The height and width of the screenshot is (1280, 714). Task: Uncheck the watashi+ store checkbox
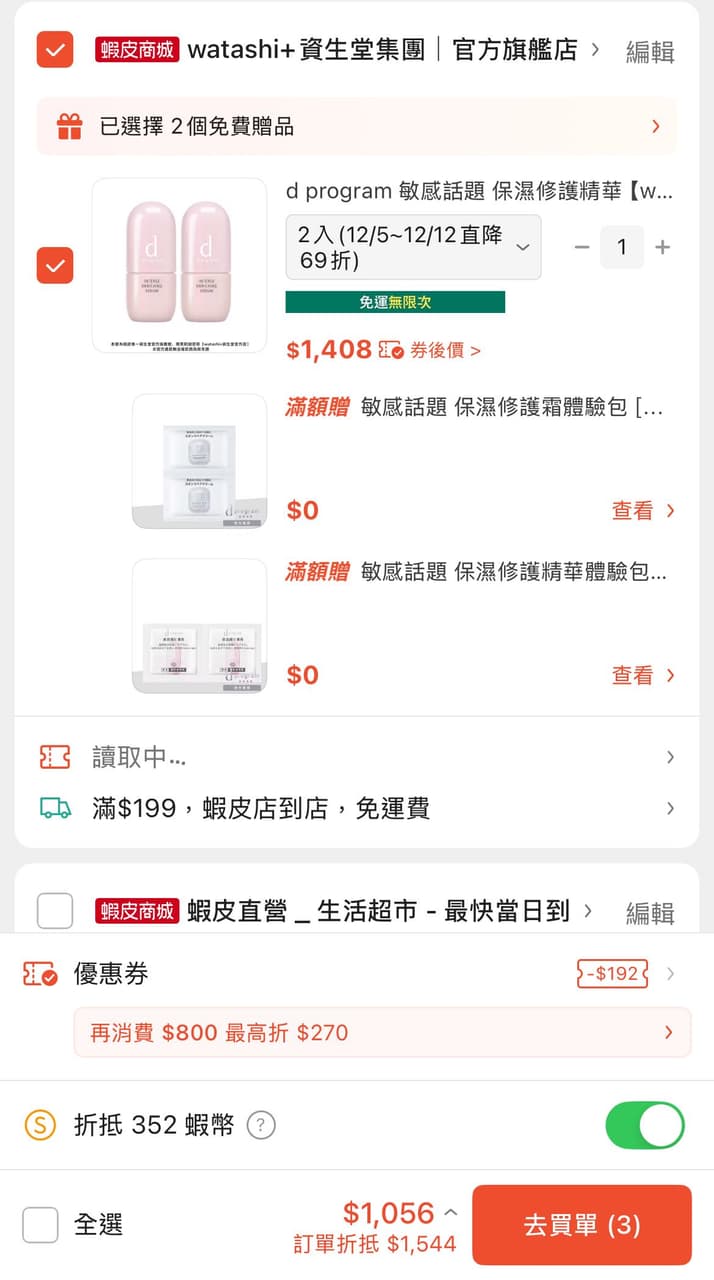(x=55, y=50)
